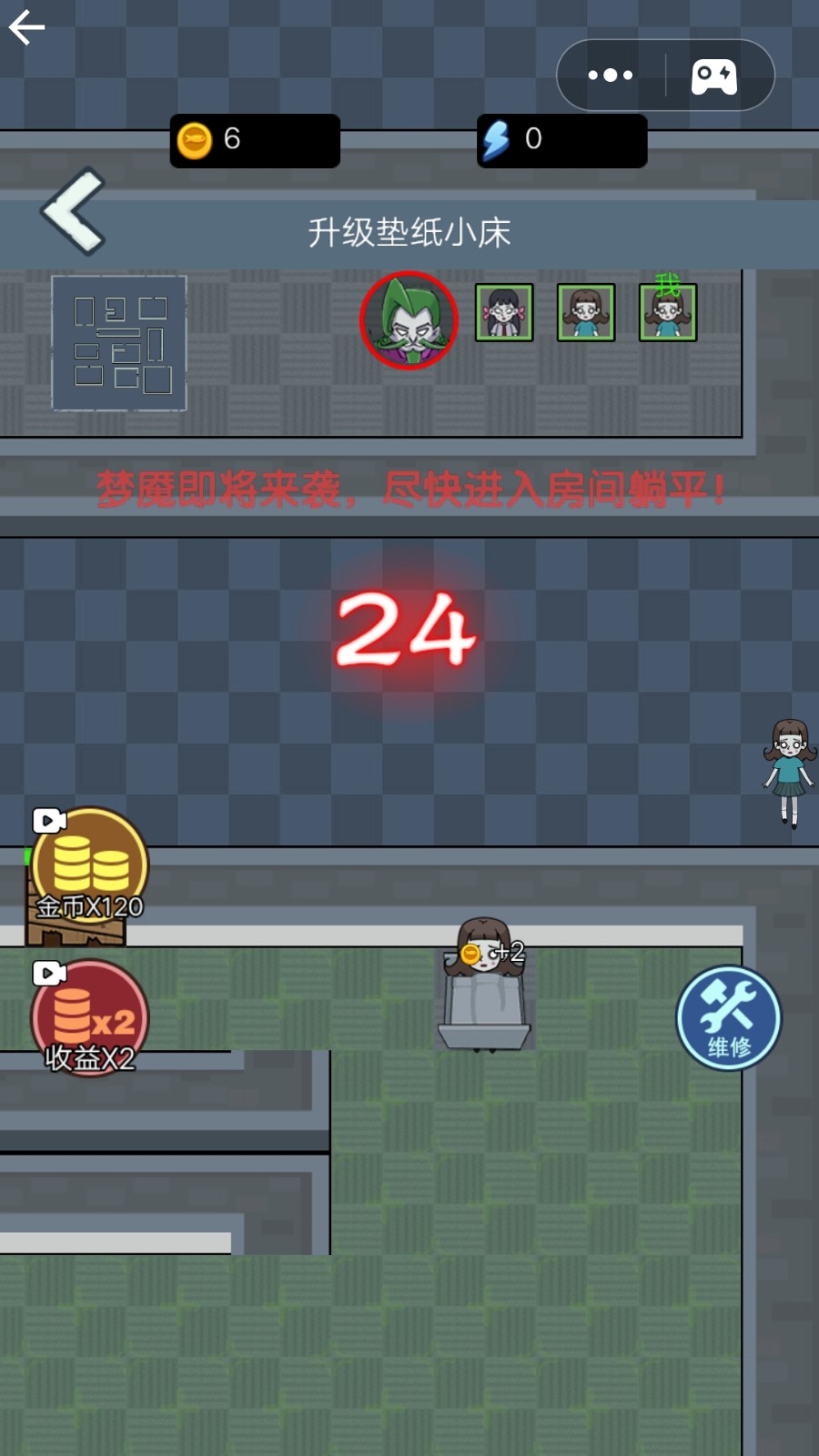Activate the 收益X2 double income bonus
Screen dimensions: 819x1456
tap(89, 1018)
